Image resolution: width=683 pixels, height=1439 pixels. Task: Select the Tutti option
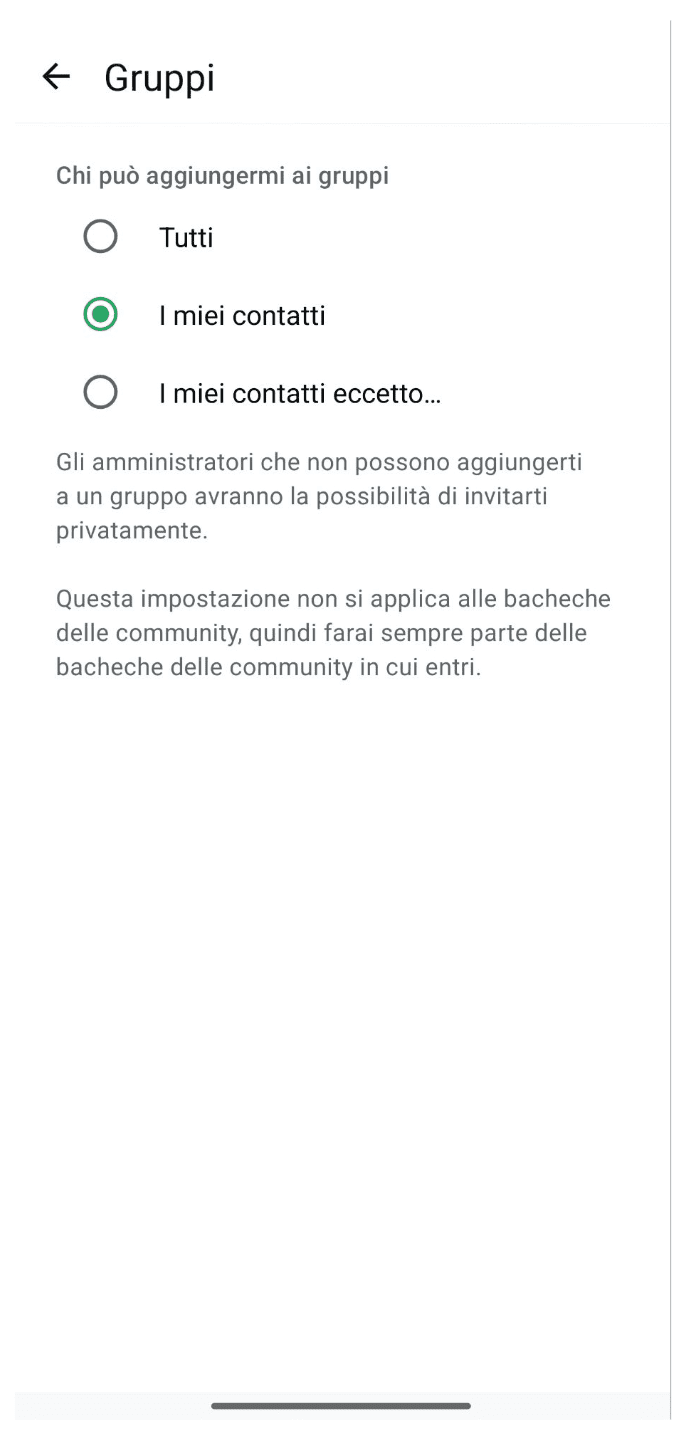pyautogui.click(x=100, y=237)
